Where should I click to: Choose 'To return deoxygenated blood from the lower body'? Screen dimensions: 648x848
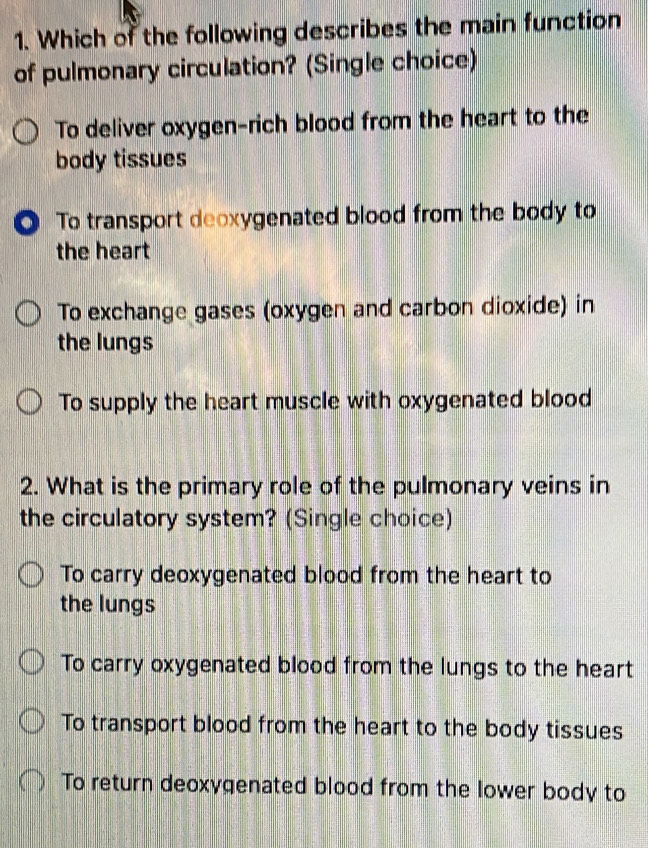tap(33, 783)
